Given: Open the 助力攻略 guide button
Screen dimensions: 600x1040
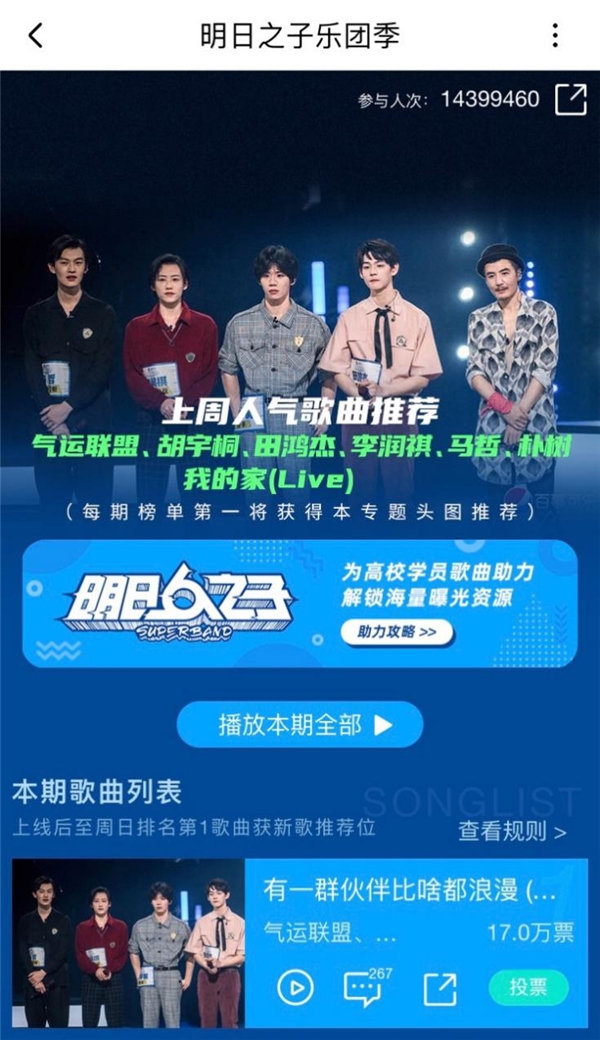Looking at the screenshot, I should click(x=397, y=632).
